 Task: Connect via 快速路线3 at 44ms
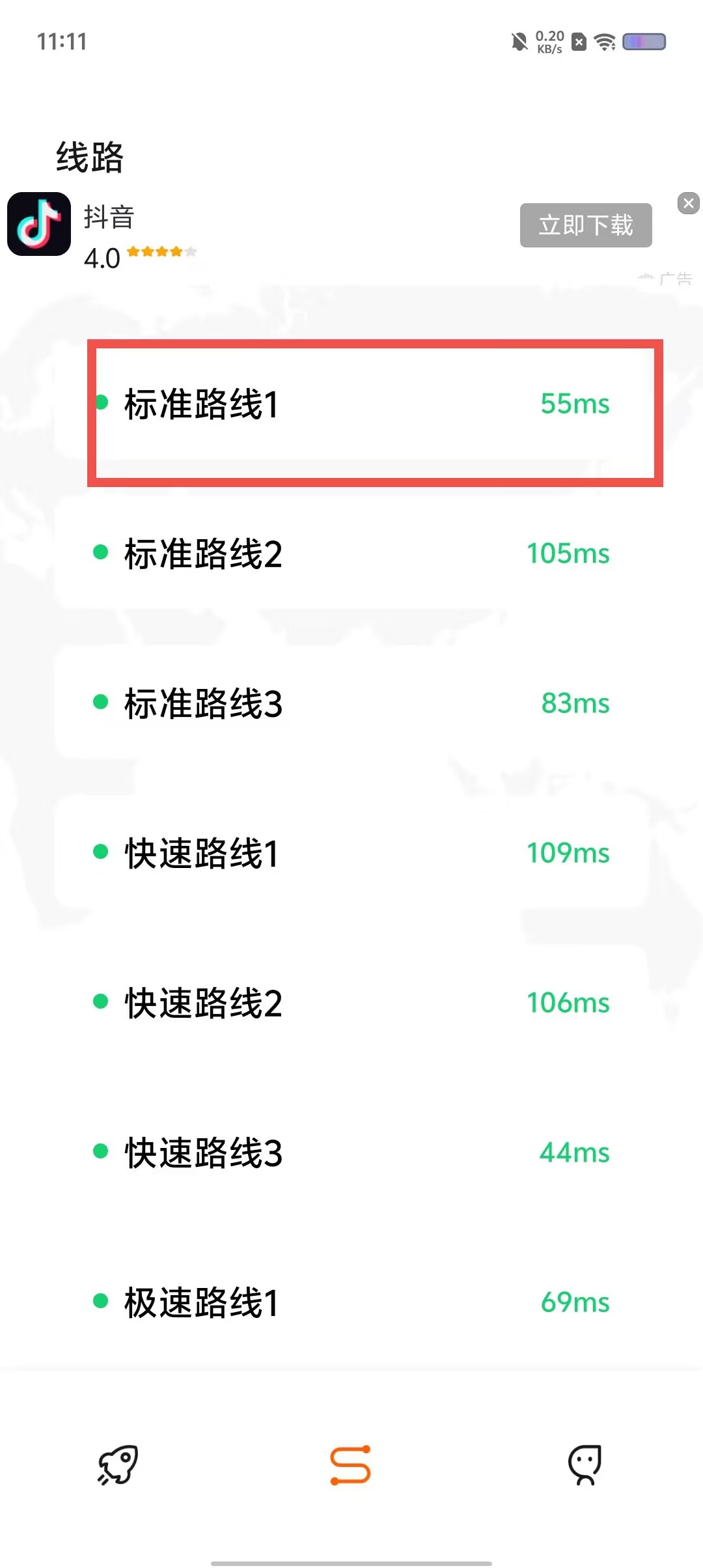(x=351, y=1153)
